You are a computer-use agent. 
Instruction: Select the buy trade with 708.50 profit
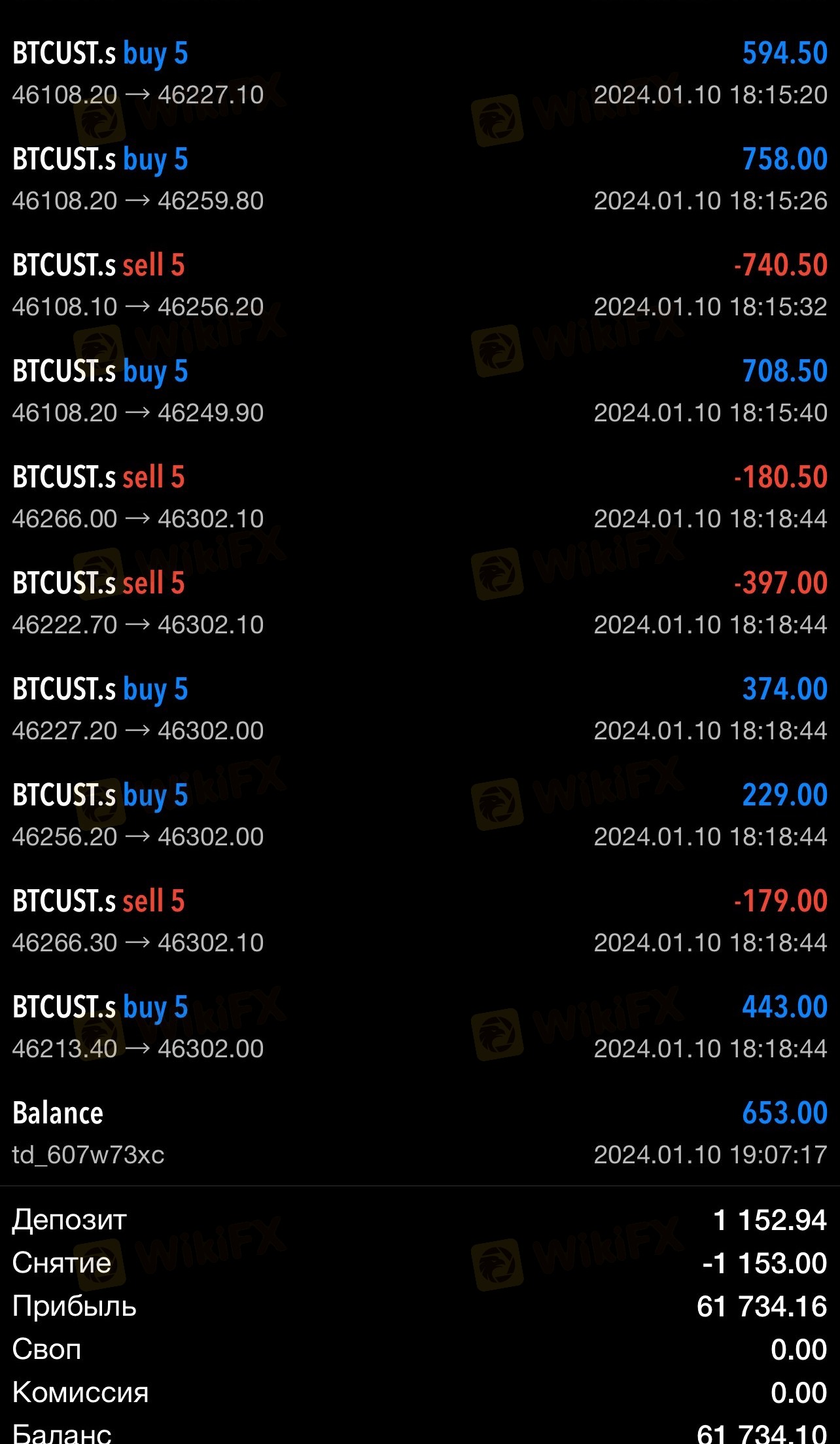[x=420, y=391]
